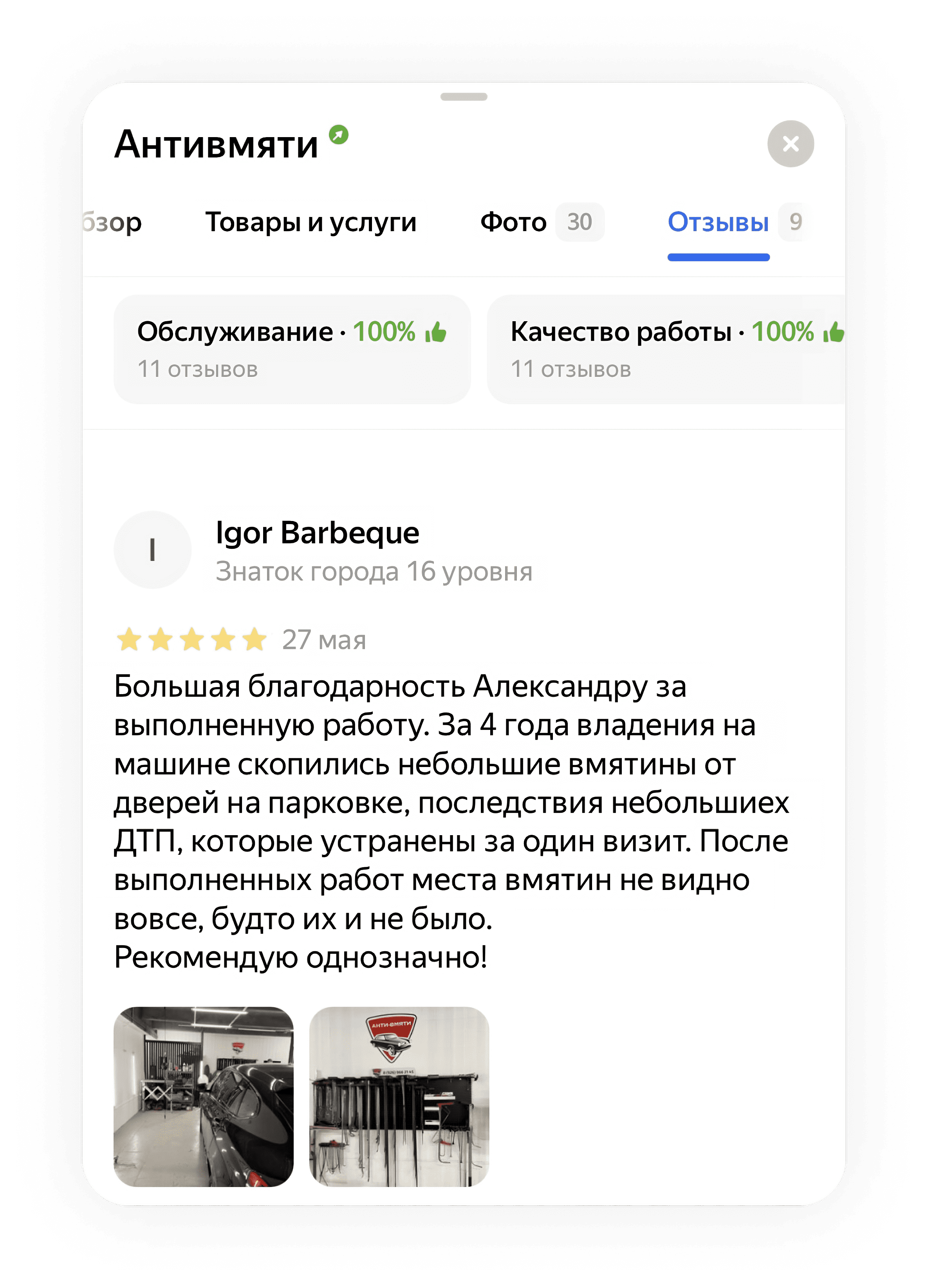Filter reviews by Обслуживание chip

pos(292,349)
